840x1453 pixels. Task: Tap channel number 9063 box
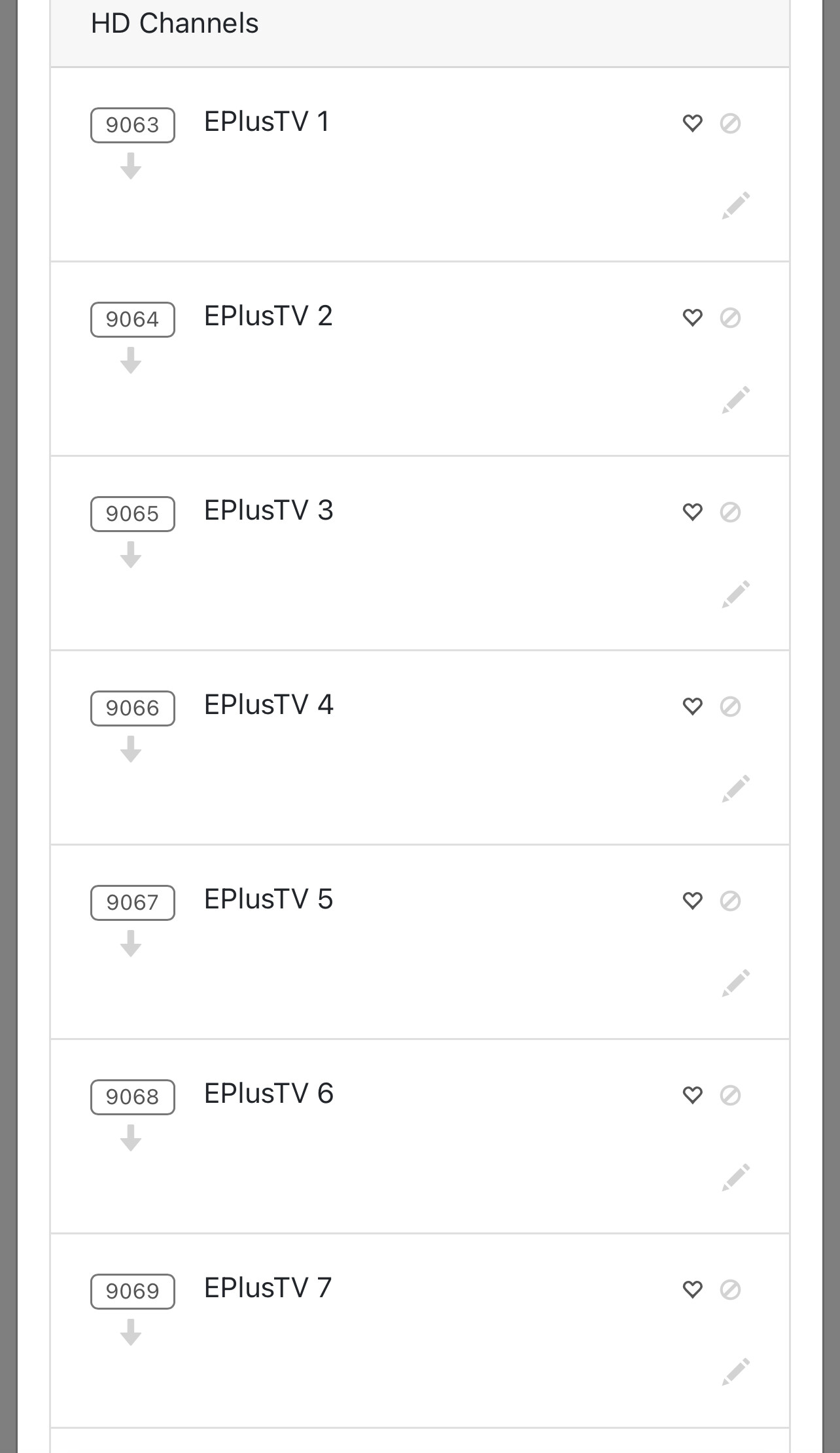click(132, 125)
